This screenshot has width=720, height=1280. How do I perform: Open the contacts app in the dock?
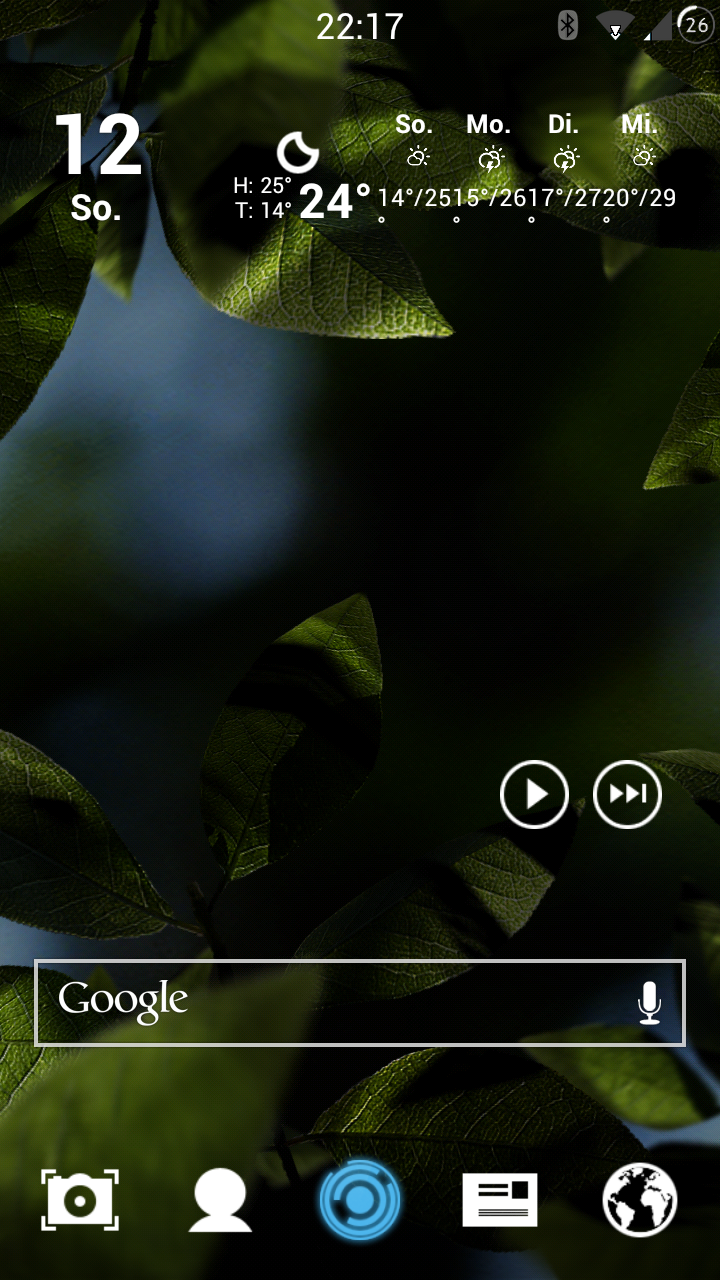[220, 1199]
